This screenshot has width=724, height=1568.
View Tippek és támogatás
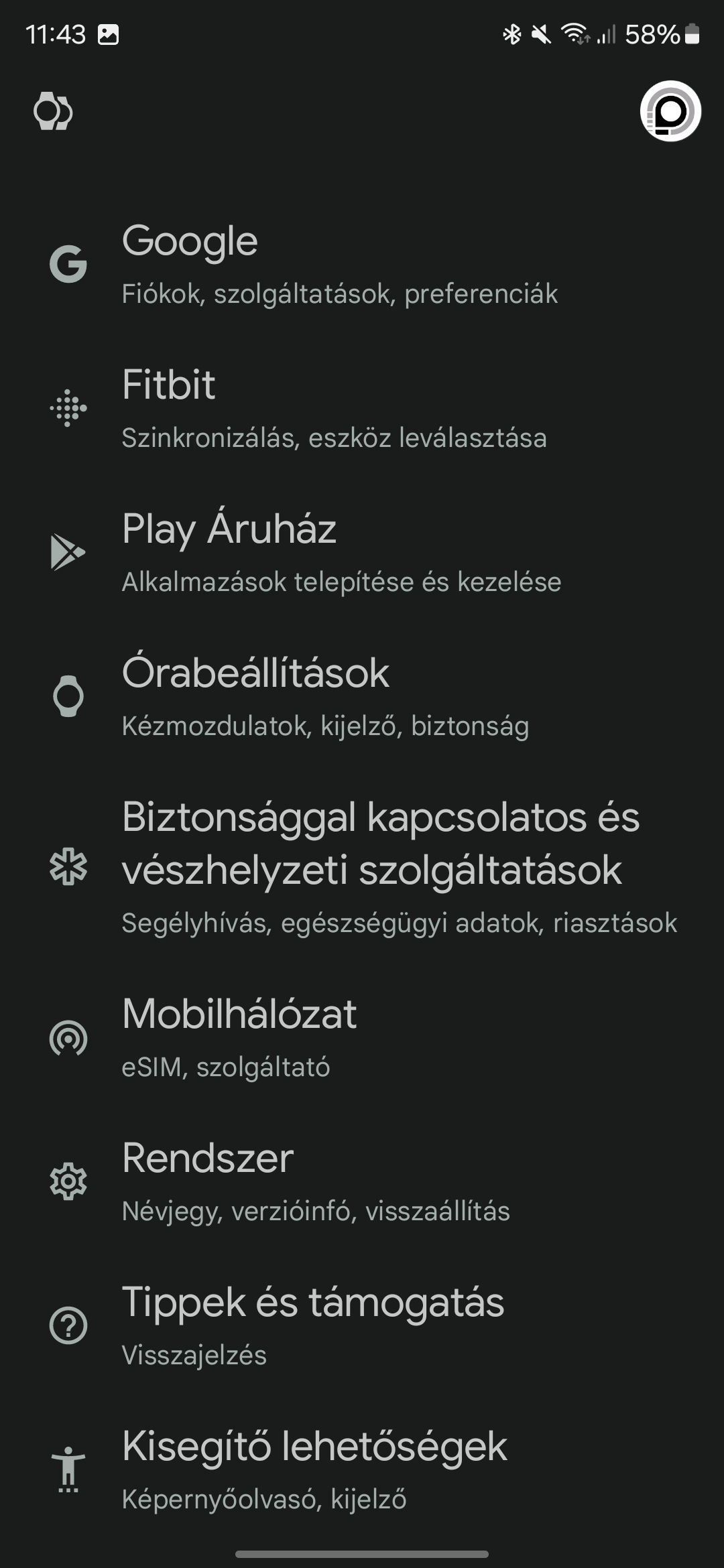(x=362, y=1326)
